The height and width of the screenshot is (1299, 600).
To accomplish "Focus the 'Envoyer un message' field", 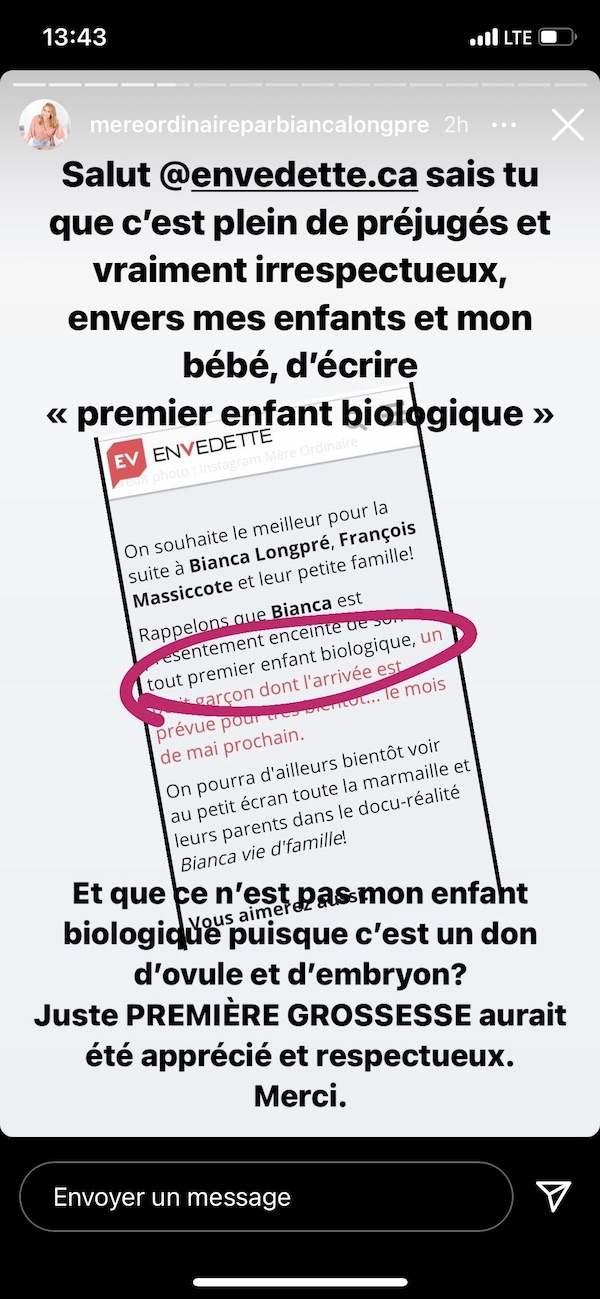I will point(266,1197).
